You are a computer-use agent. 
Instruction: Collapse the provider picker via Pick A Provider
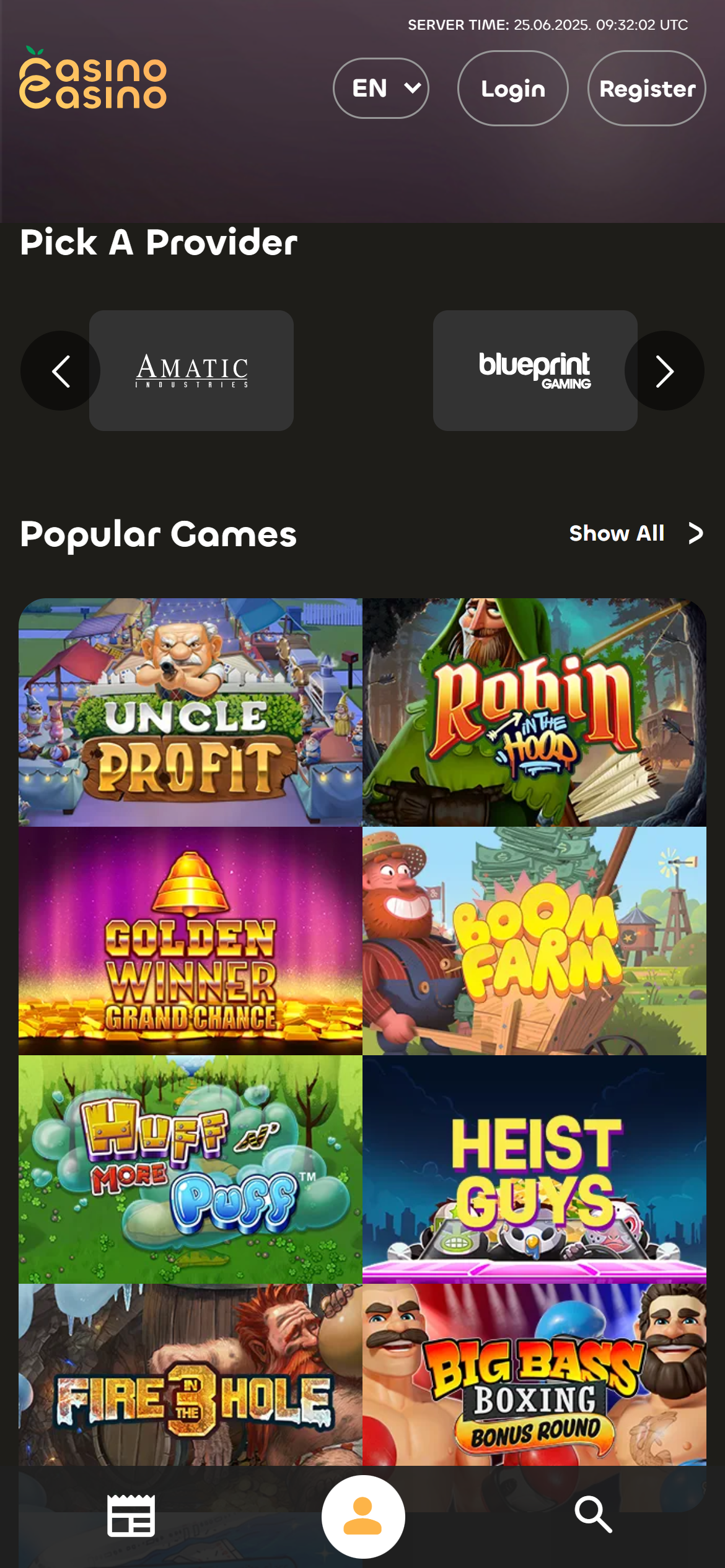158,243
